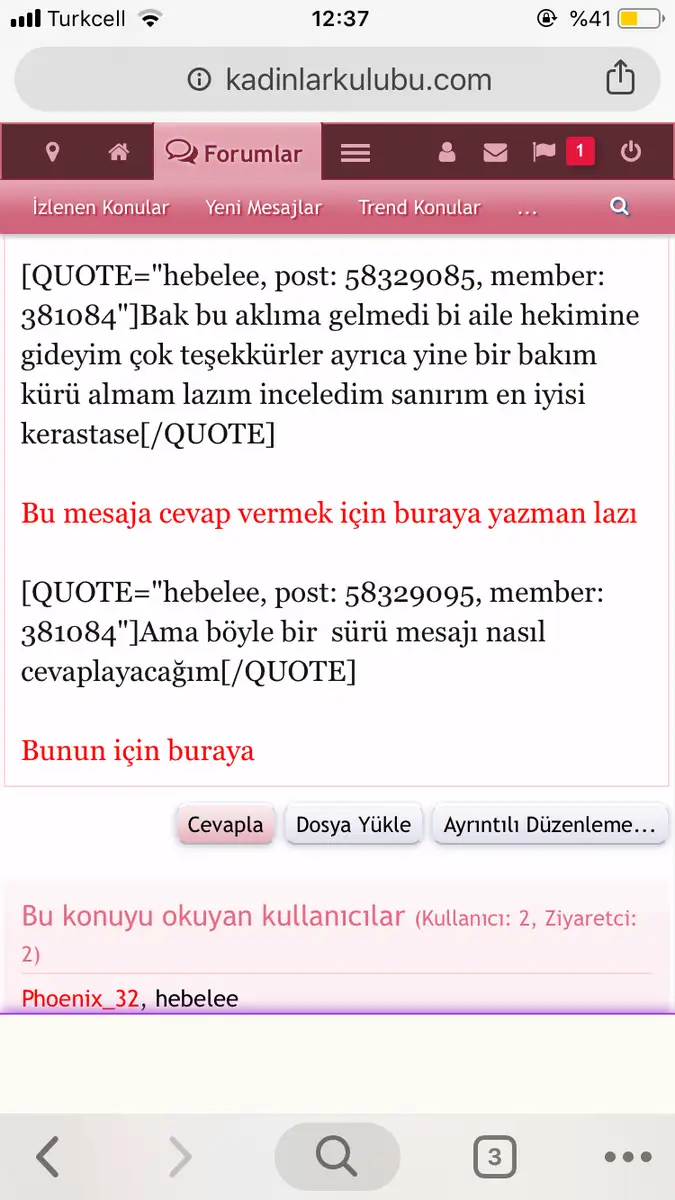Open Trend Konular
Viewport: 675px width, 1200px height.
click(x=419, y=208)
